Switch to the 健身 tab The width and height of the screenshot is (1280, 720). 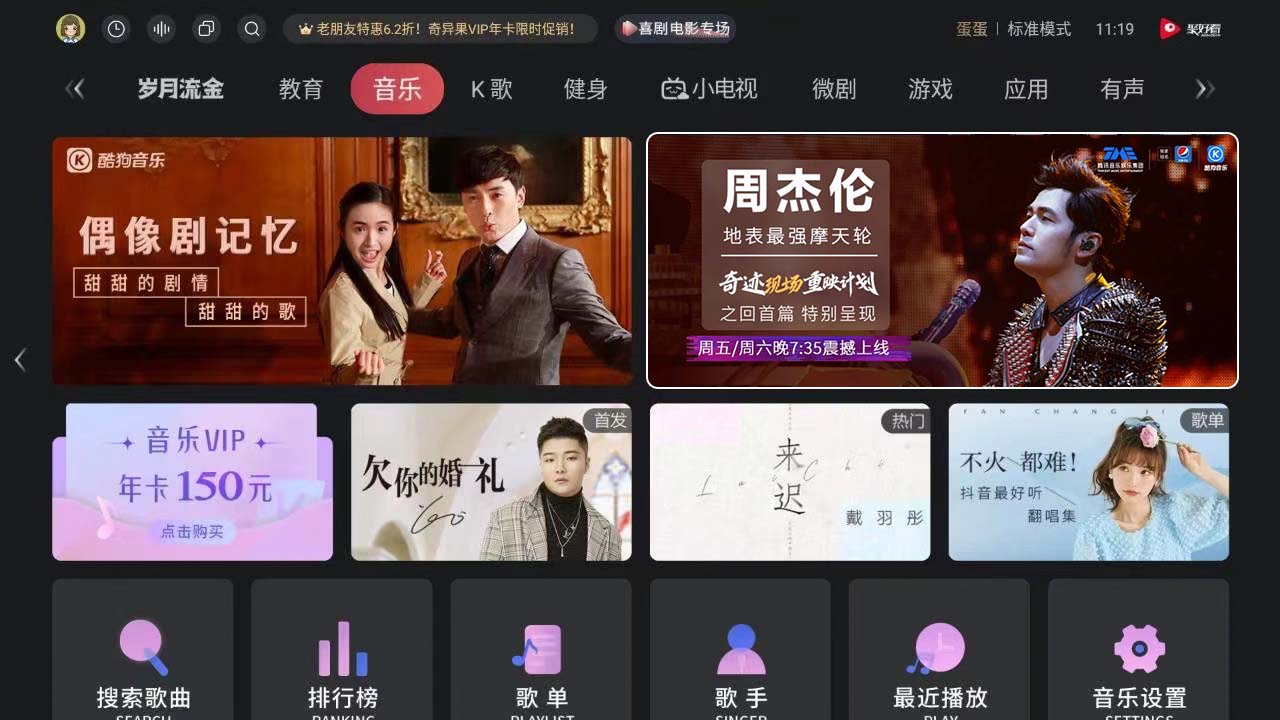click(585, 89)
